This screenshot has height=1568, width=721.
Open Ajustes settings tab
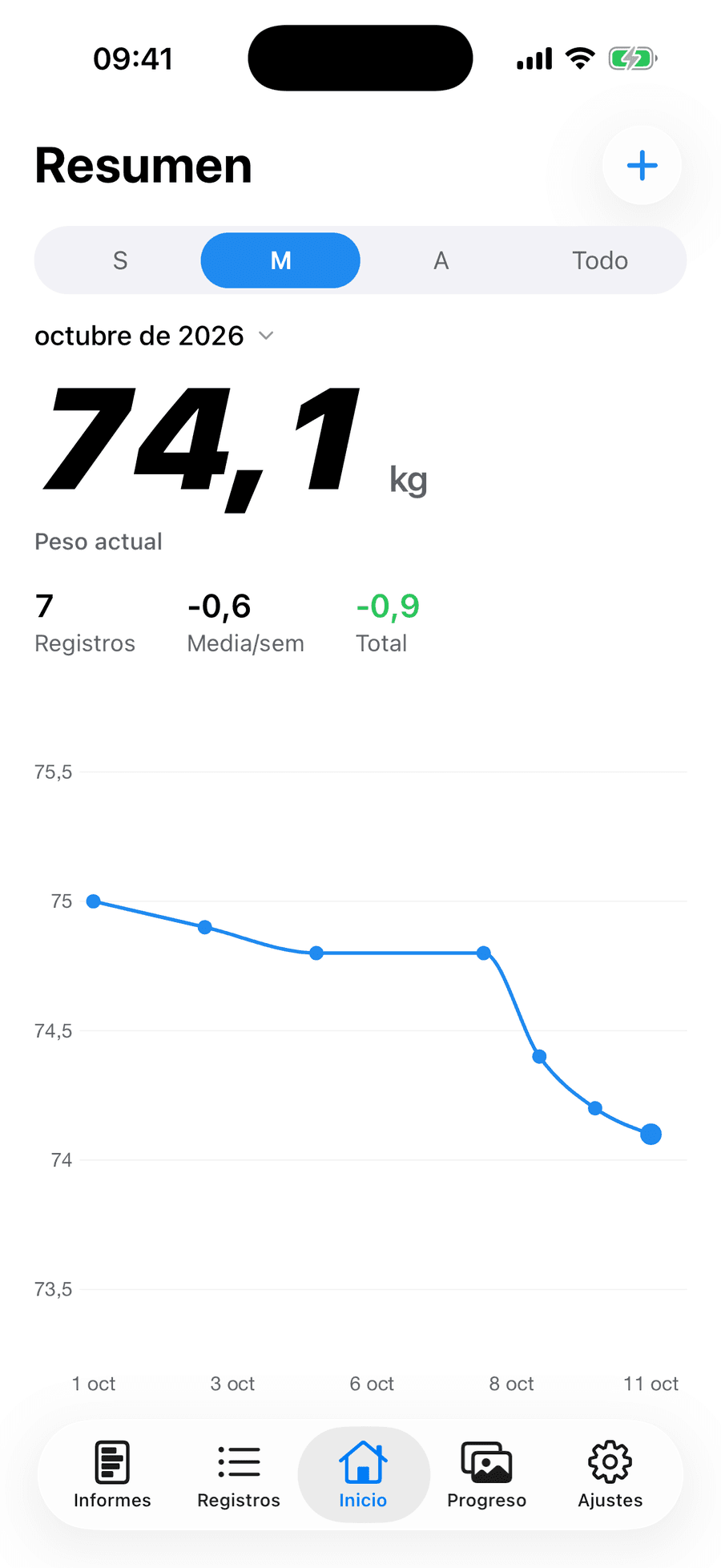click(610, 1475)
